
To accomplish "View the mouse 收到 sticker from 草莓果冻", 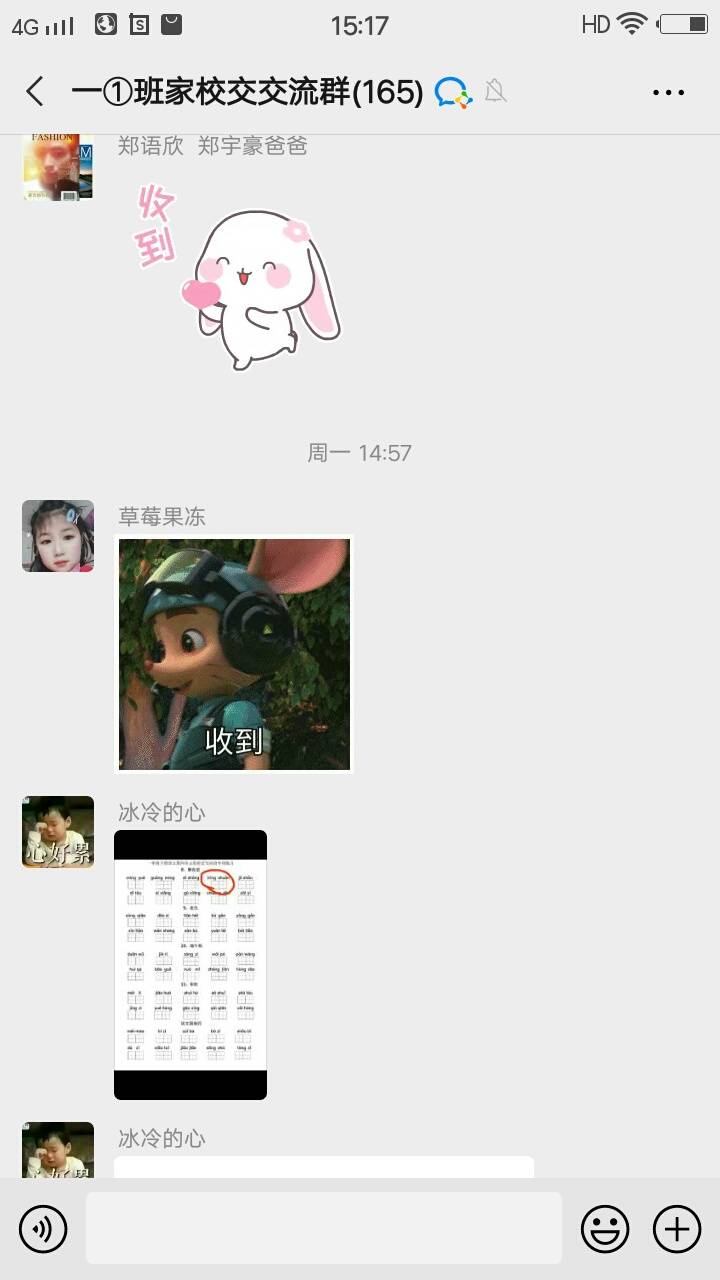I will (x=234, y=654).
